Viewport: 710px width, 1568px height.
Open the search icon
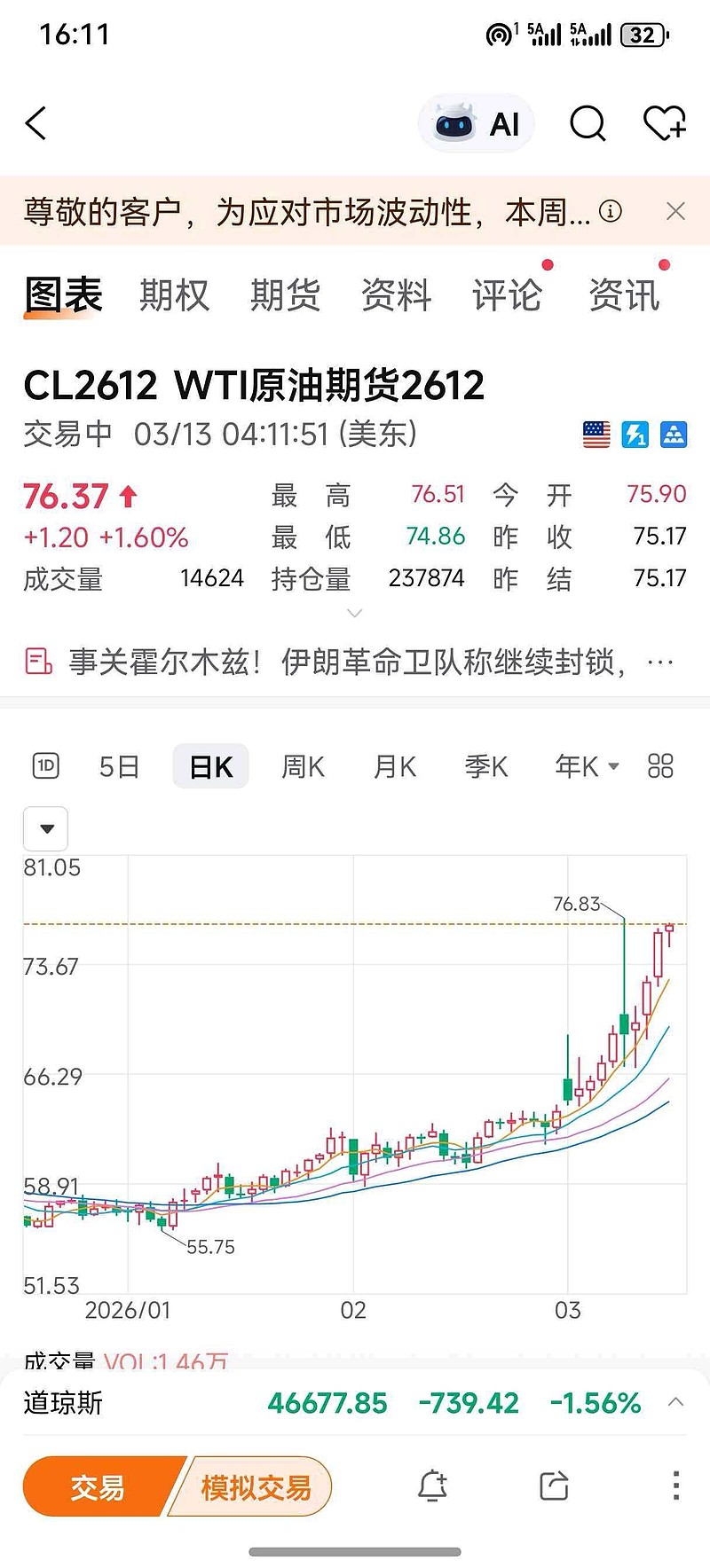[587, 123]
